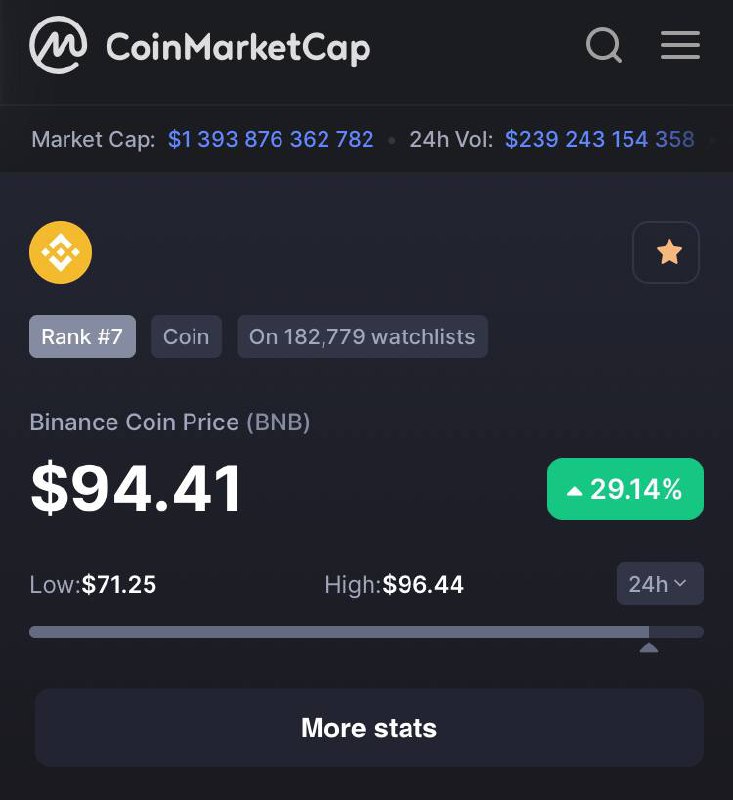The image size is (733, 800).
Task: Open the total Market Cap value link
Action: point(270,139)
